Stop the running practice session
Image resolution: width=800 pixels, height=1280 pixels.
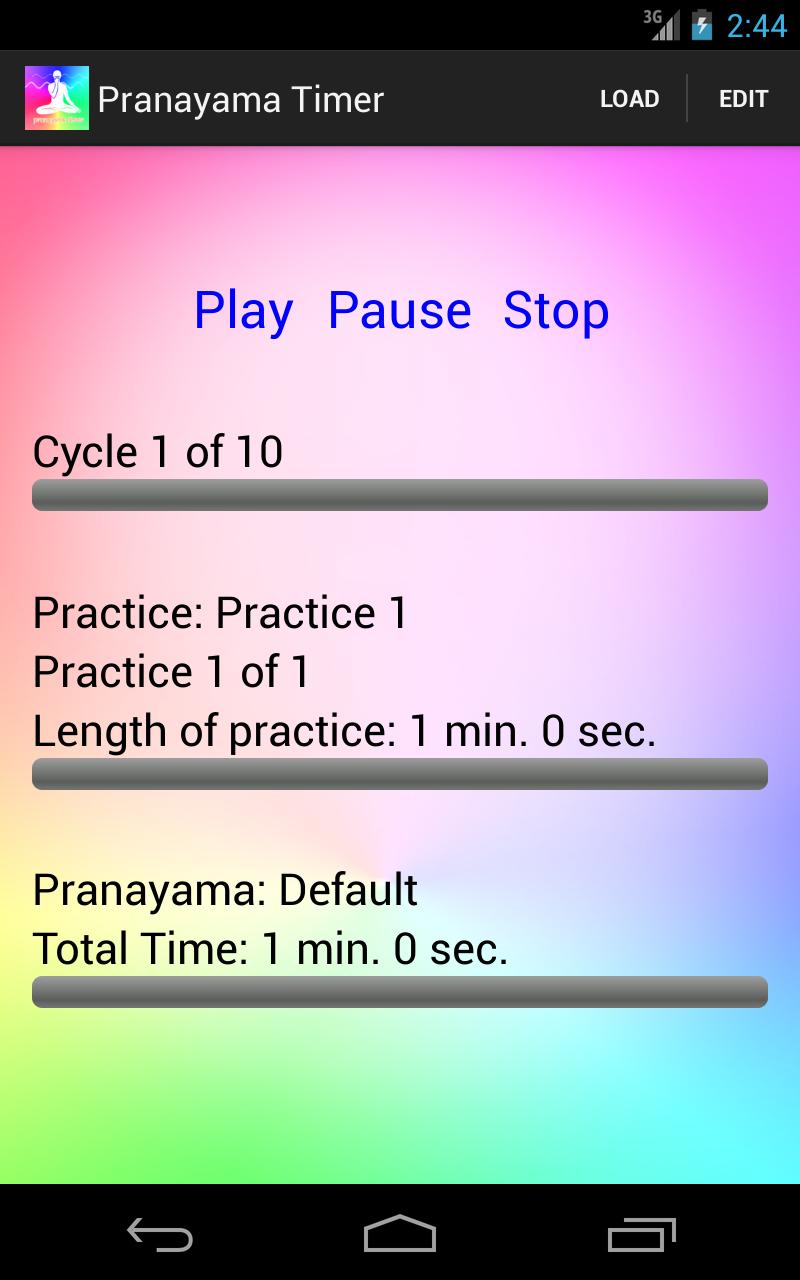coord(557,310)
